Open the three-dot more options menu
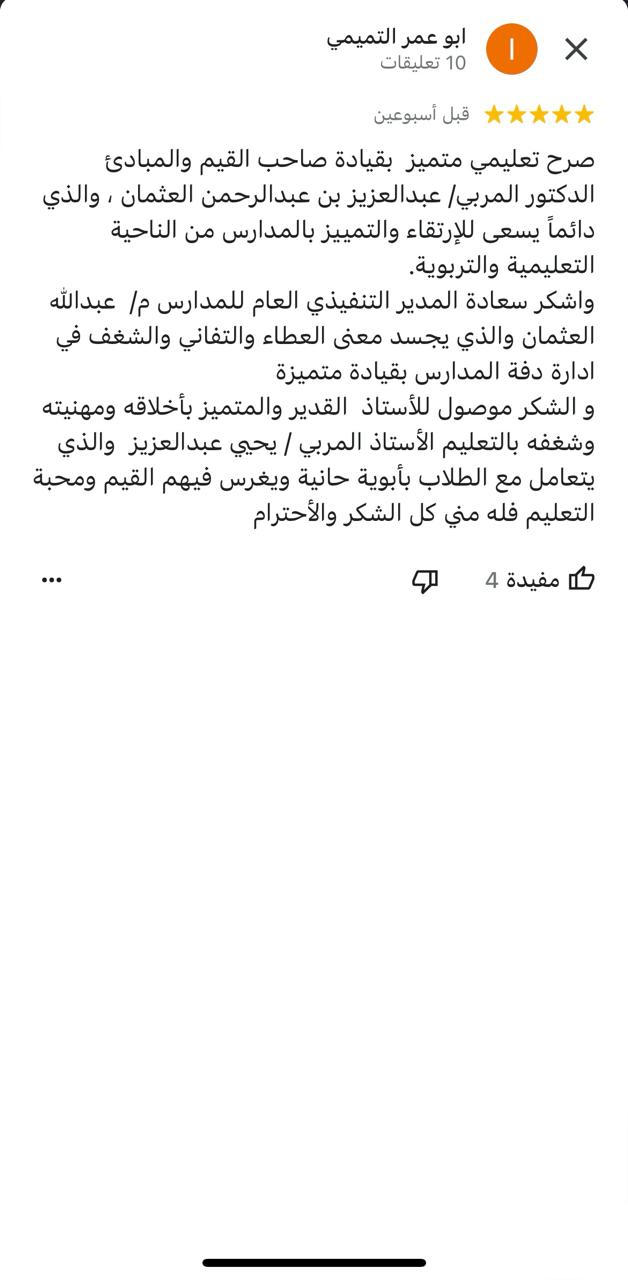 [52, 580]
